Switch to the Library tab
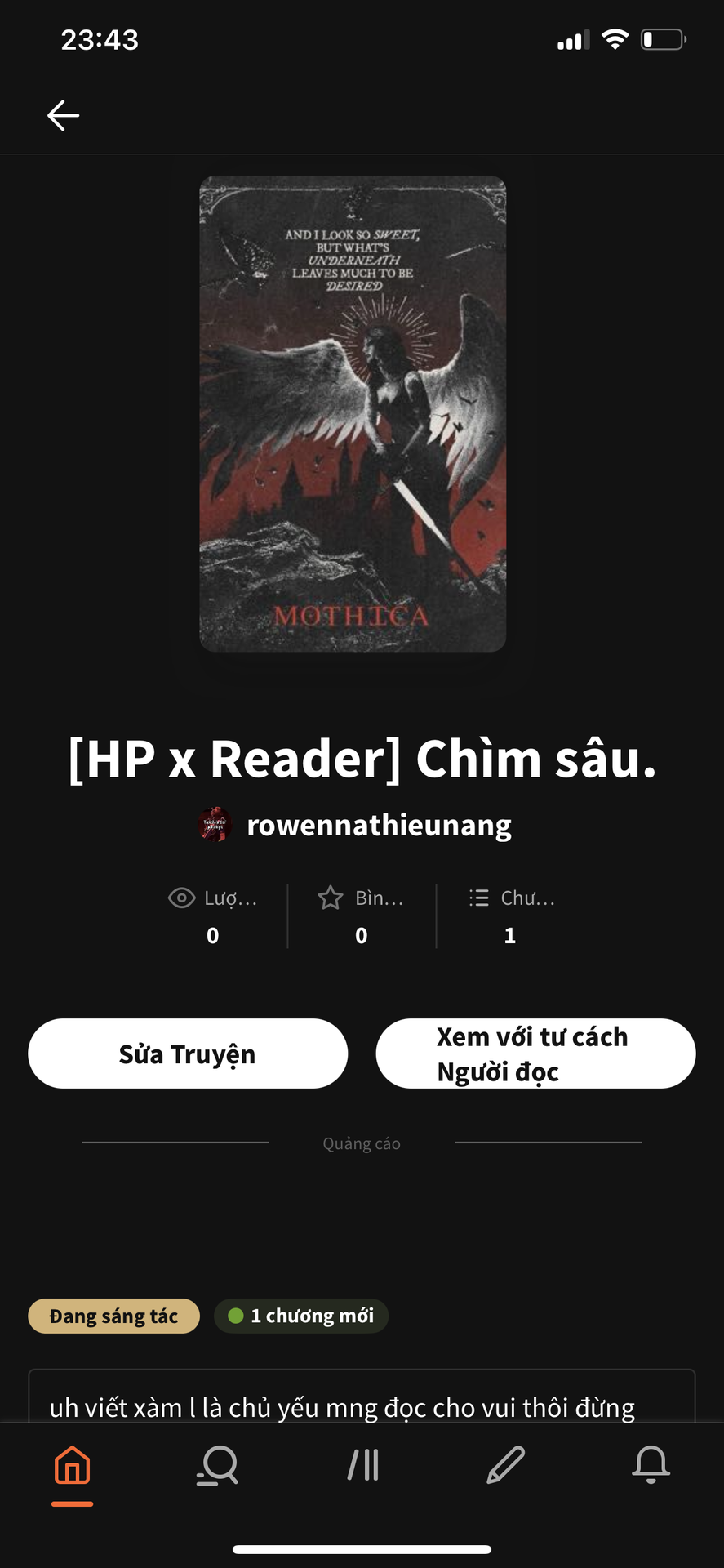Screen dimensions: 724x1568 tap(362, 1464)
